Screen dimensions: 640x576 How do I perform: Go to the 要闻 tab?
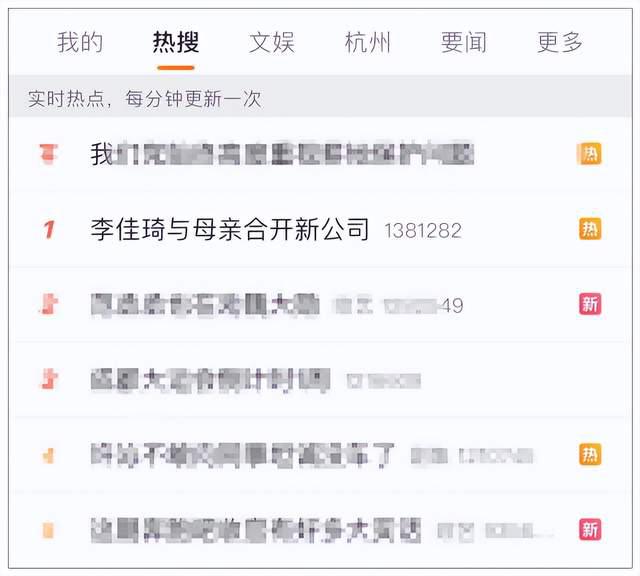pyautogui.click(x=464, y=42)
